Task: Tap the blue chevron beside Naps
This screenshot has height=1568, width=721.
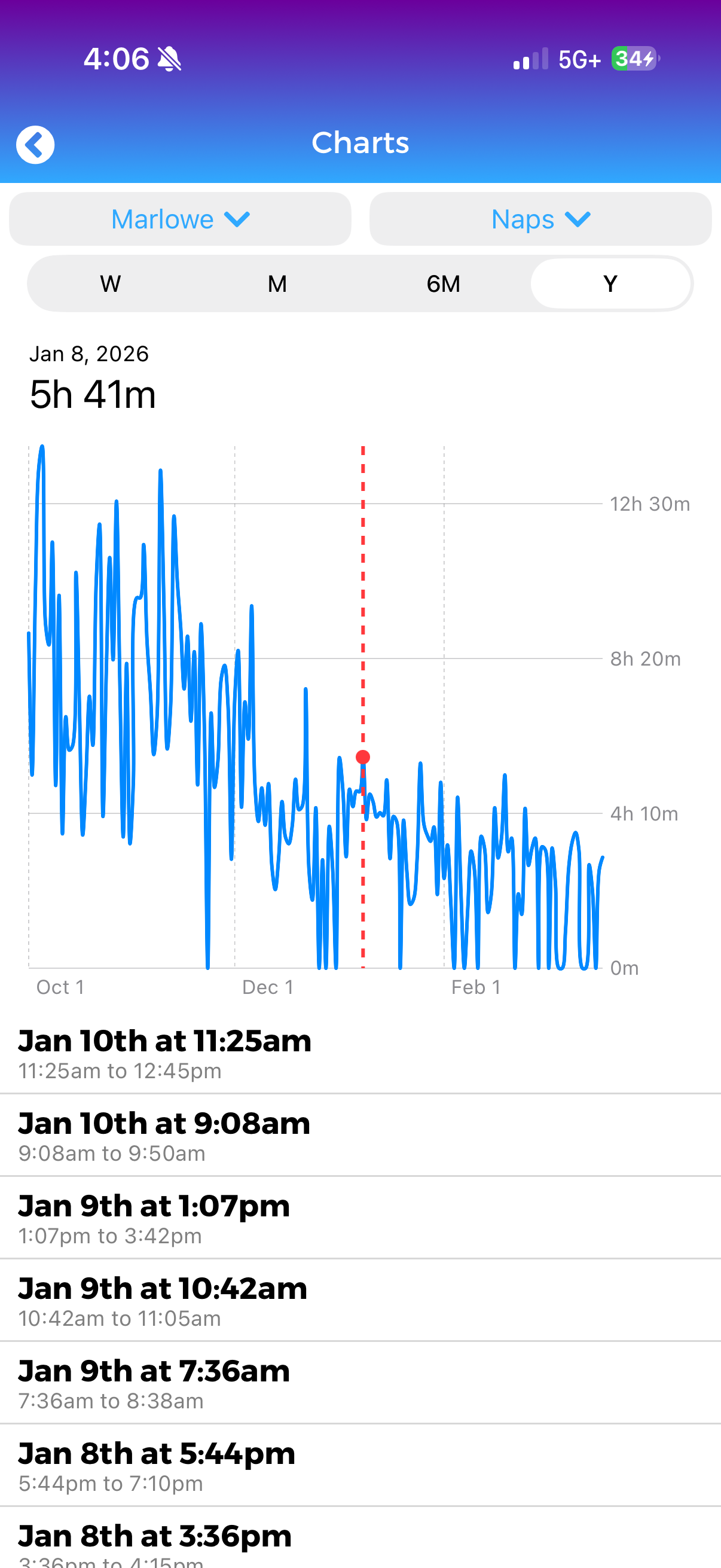Action: point(579,219)
